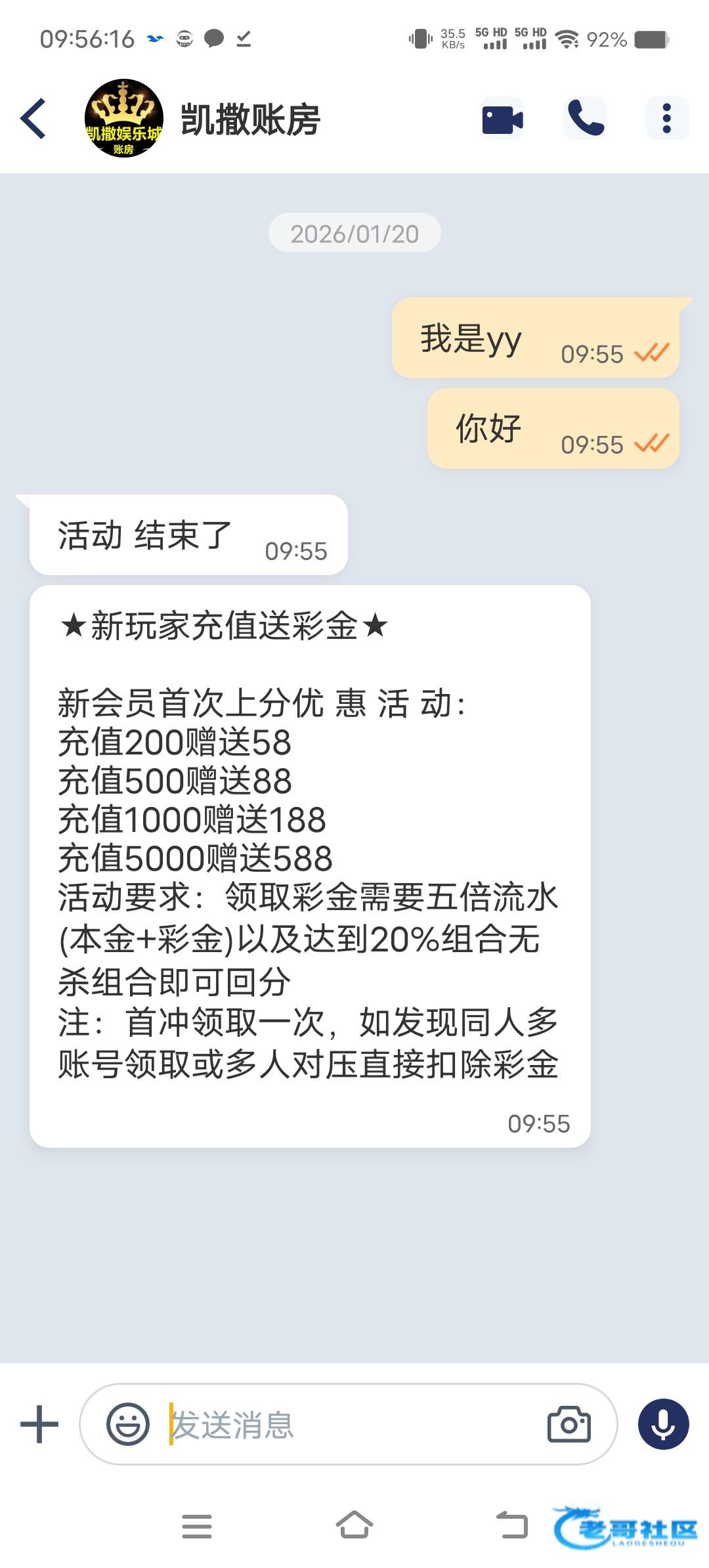709x1568 pixels.
Task: Open the emoji picker
Action: pos(128,1424)
